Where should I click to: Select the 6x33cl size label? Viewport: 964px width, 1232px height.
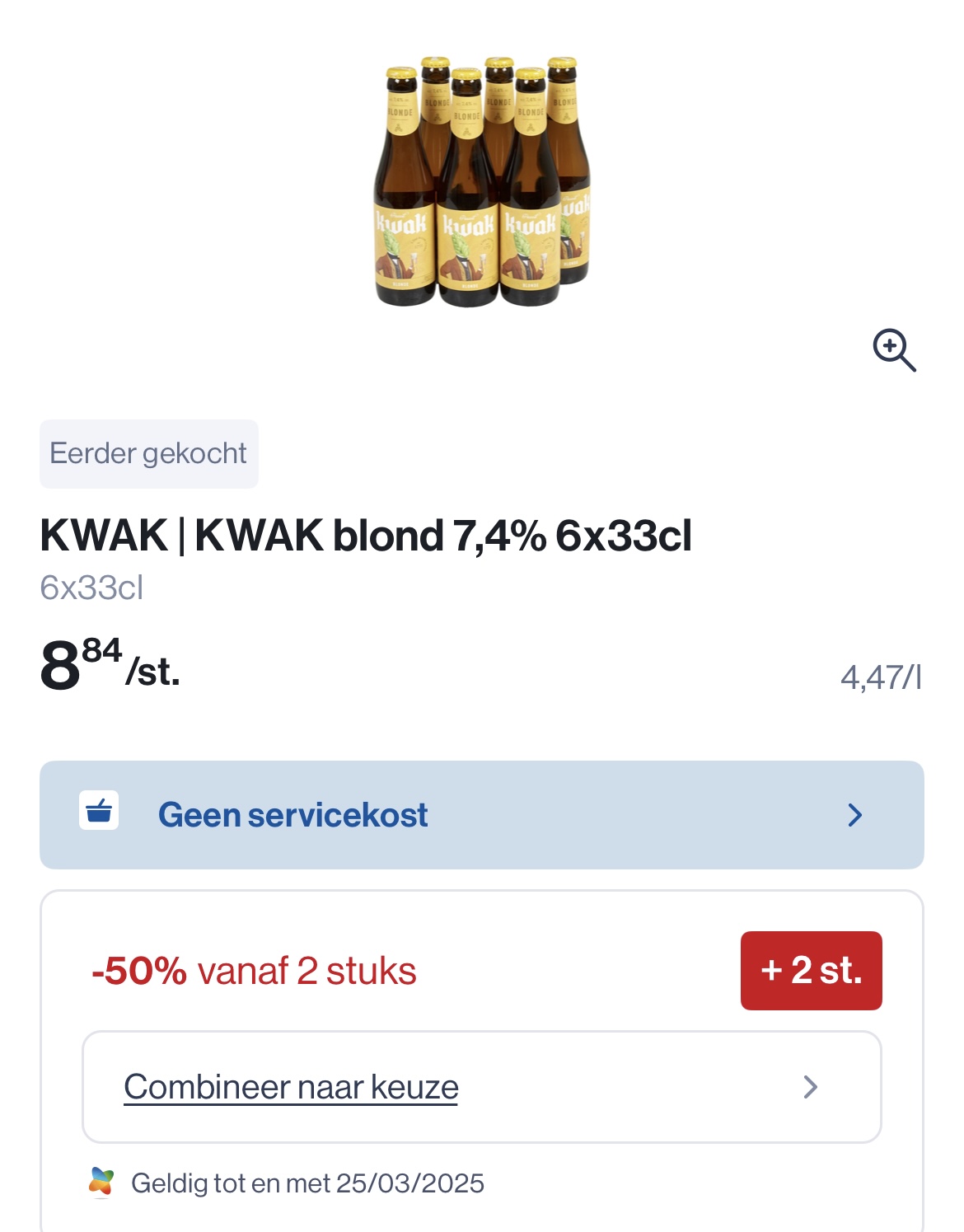(x=91, y=588)
